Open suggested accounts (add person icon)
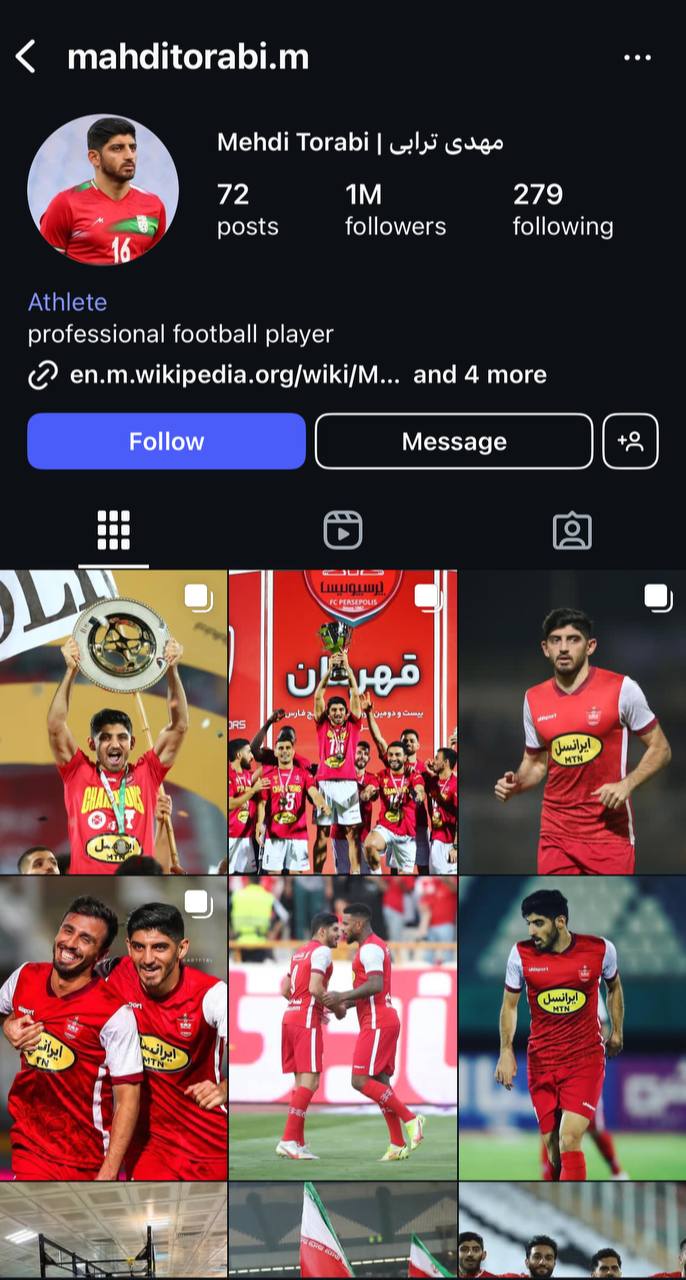 (630, 441)
